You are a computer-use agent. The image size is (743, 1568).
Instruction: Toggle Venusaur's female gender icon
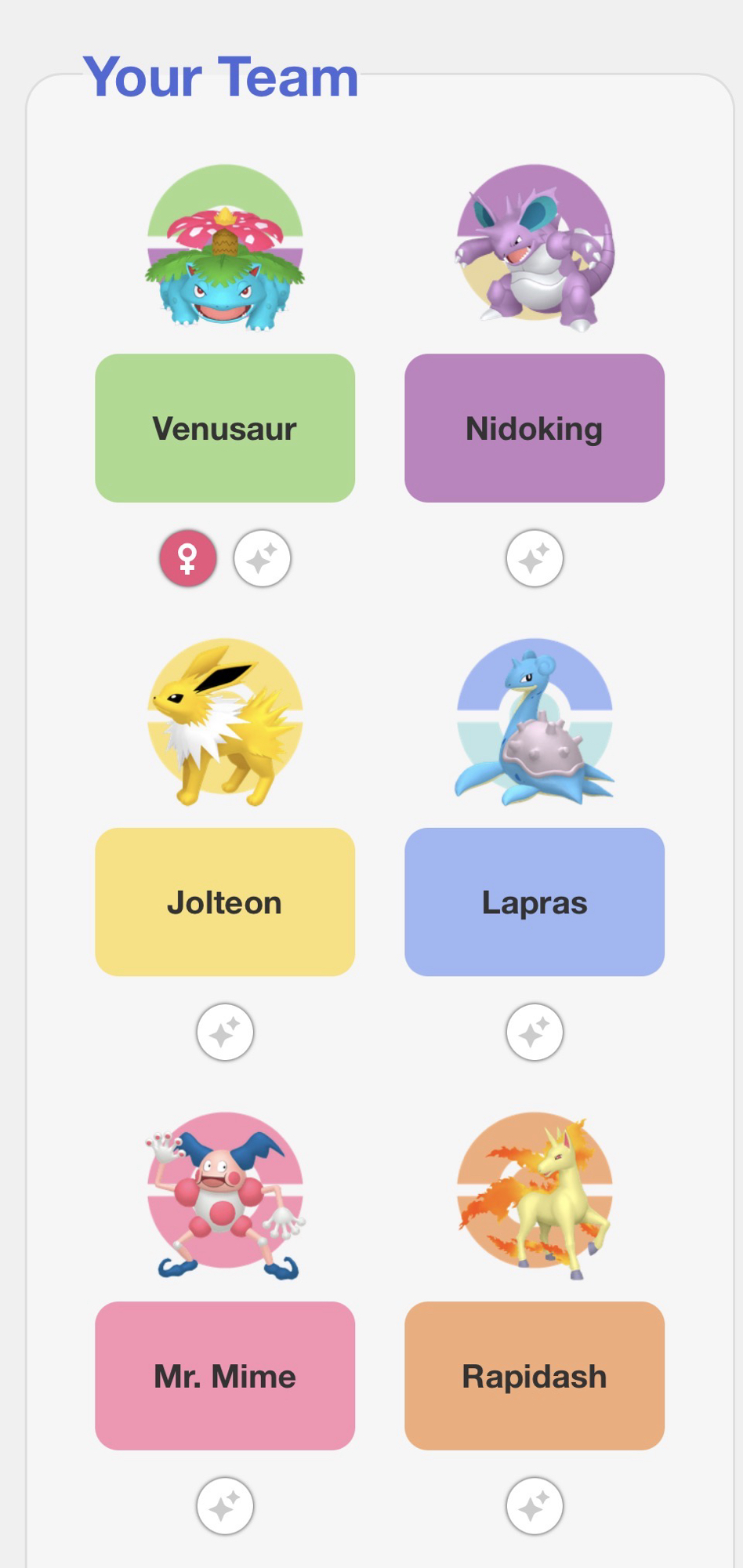pyautogui.click(x=188, y=559)
